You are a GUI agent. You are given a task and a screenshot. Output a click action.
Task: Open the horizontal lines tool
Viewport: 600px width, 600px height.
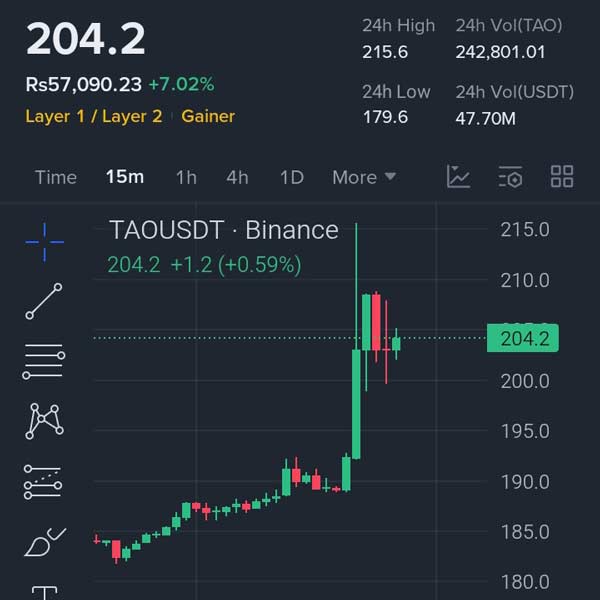click(44, 361)
